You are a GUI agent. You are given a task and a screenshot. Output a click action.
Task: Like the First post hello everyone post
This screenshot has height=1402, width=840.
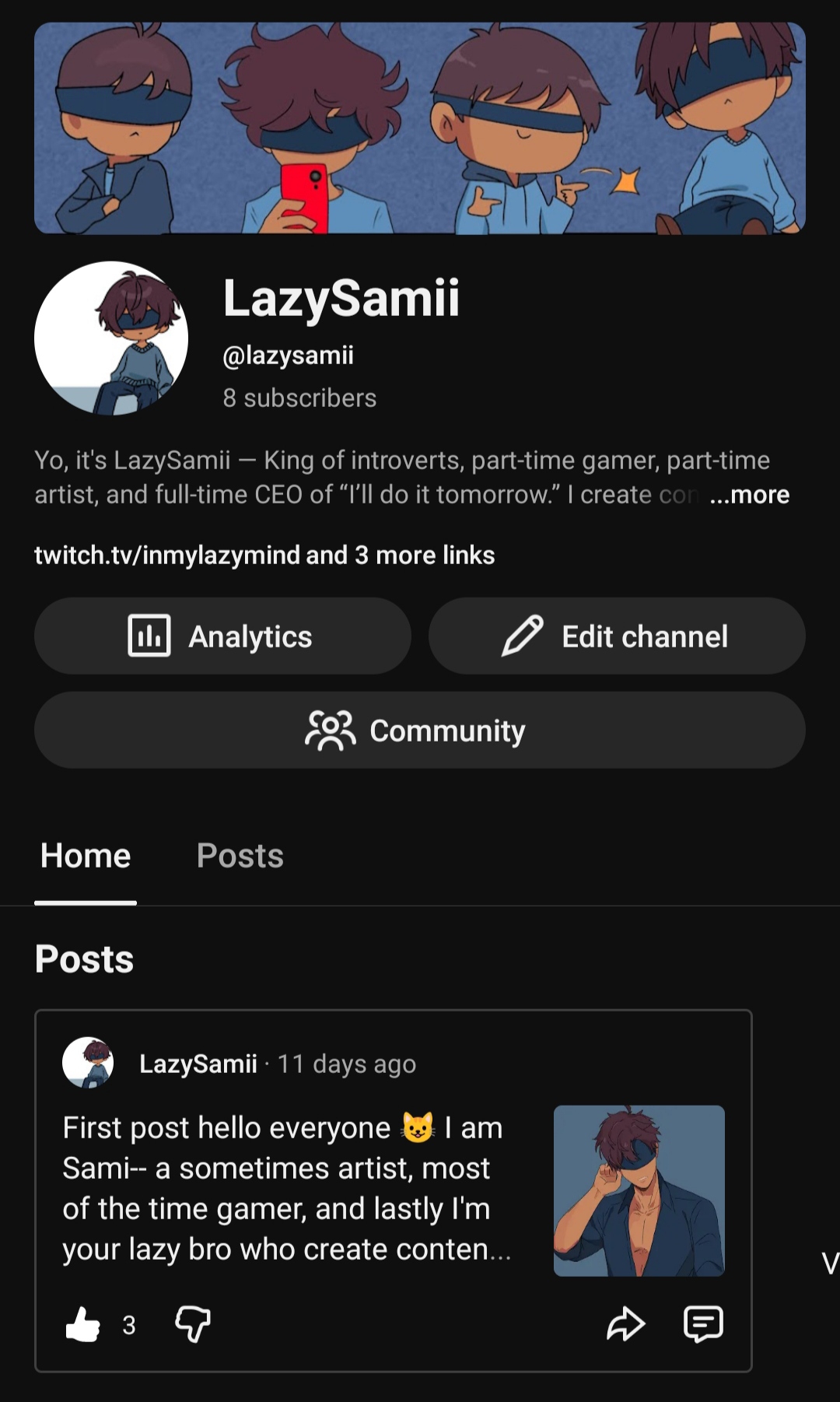83,1324
